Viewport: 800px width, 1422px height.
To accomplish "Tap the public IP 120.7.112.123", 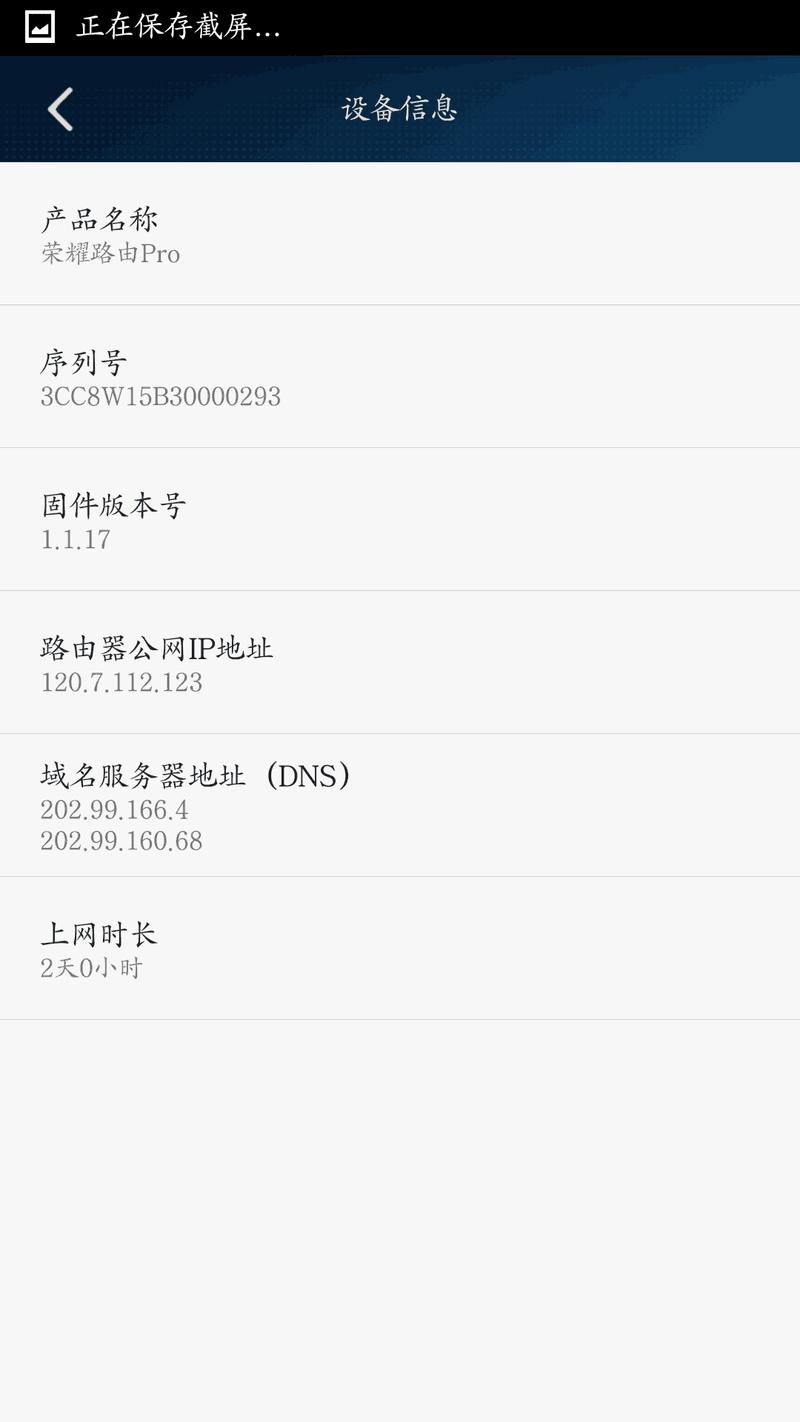I will [120, 683].
